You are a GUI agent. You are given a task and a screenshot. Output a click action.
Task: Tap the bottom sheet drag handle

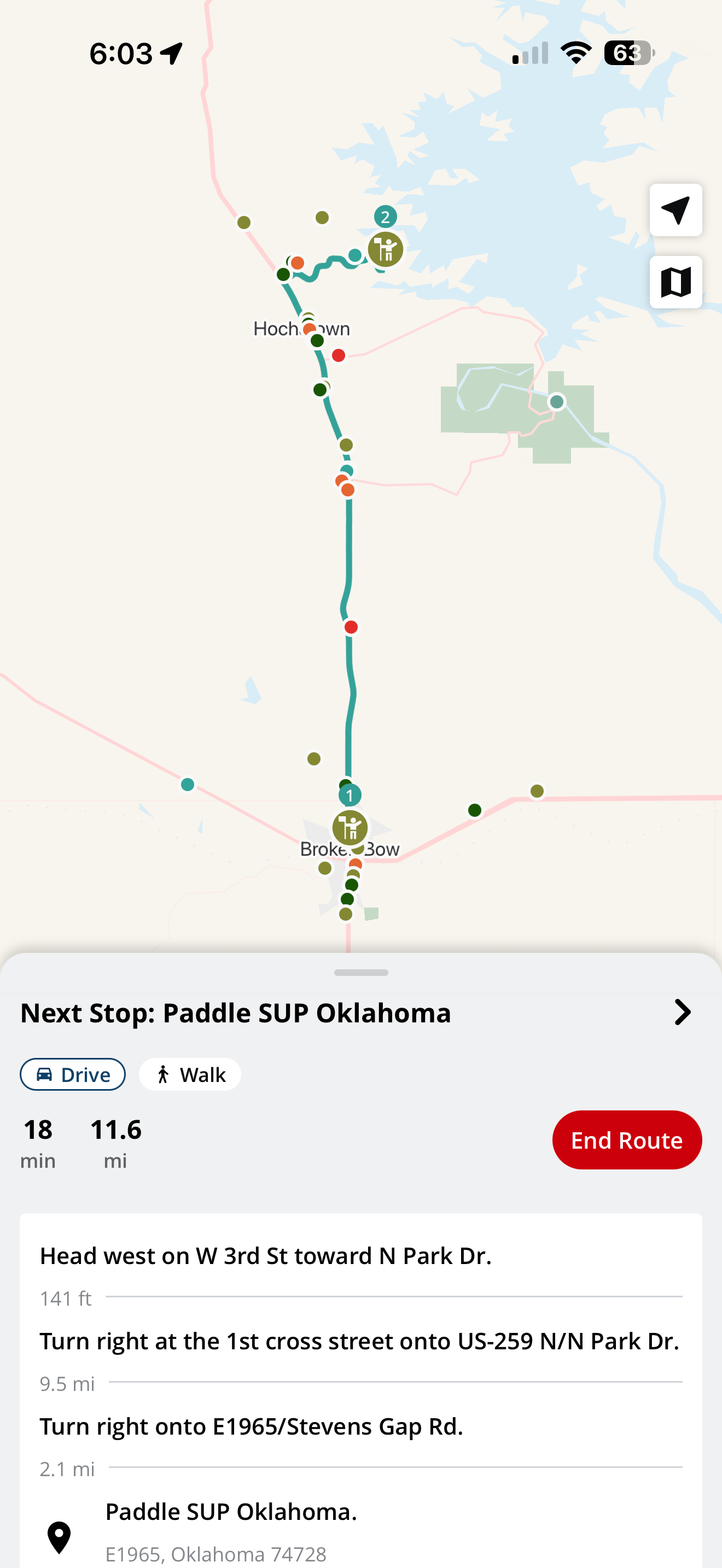tap(361, 972)
